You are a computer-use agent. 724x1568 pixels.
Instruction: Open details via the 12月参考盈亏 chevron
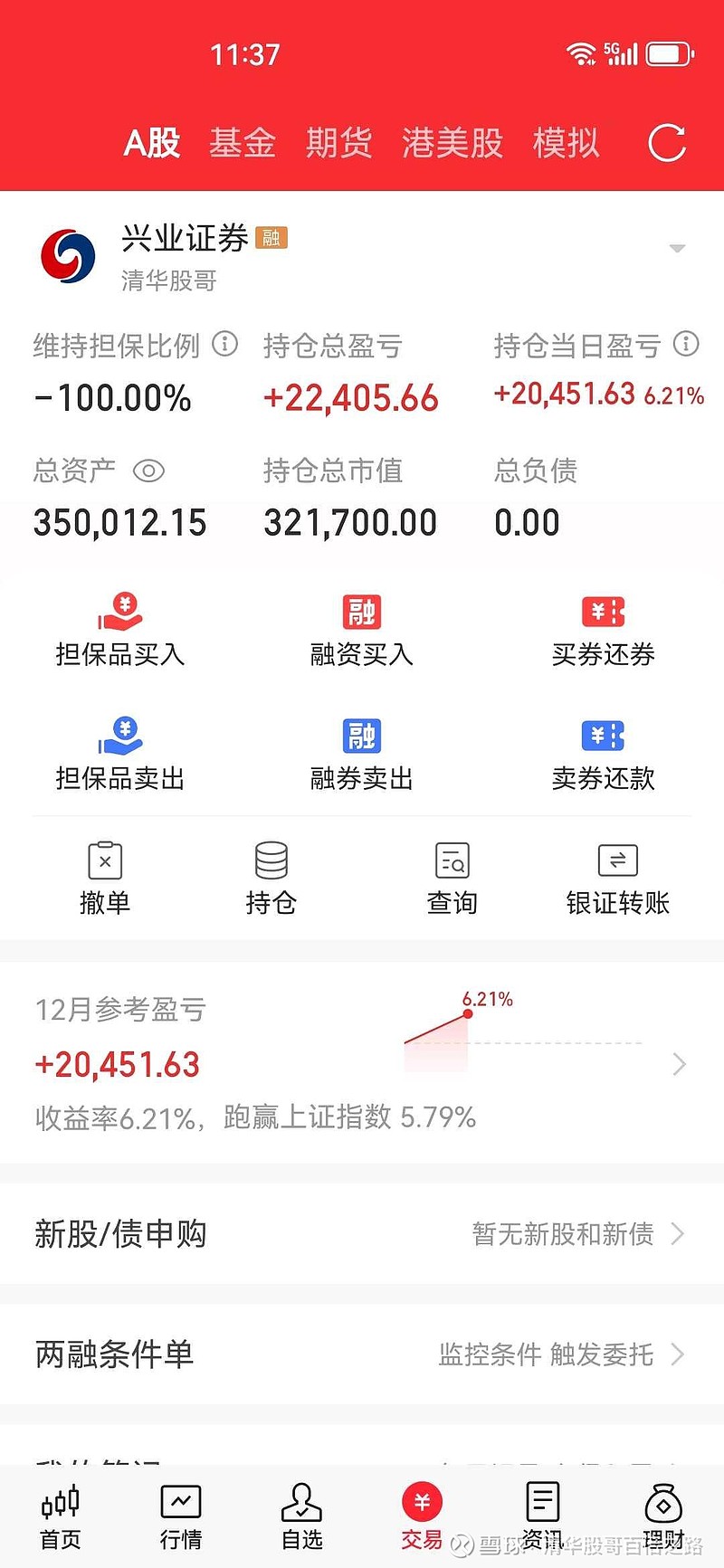(x=679, y=1065)
